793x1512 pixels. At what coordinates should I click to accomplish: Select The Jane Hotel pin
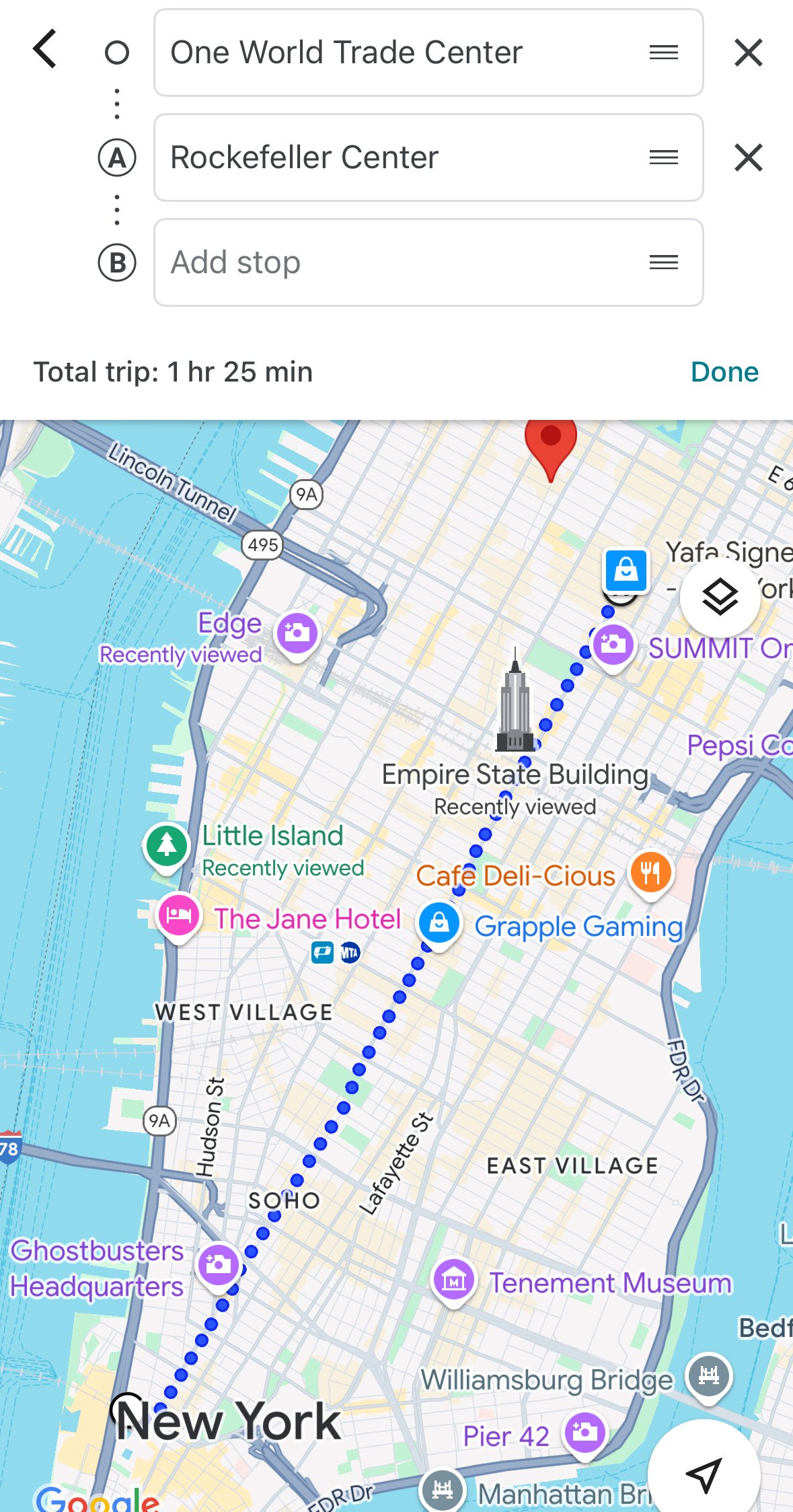[179, 916]
